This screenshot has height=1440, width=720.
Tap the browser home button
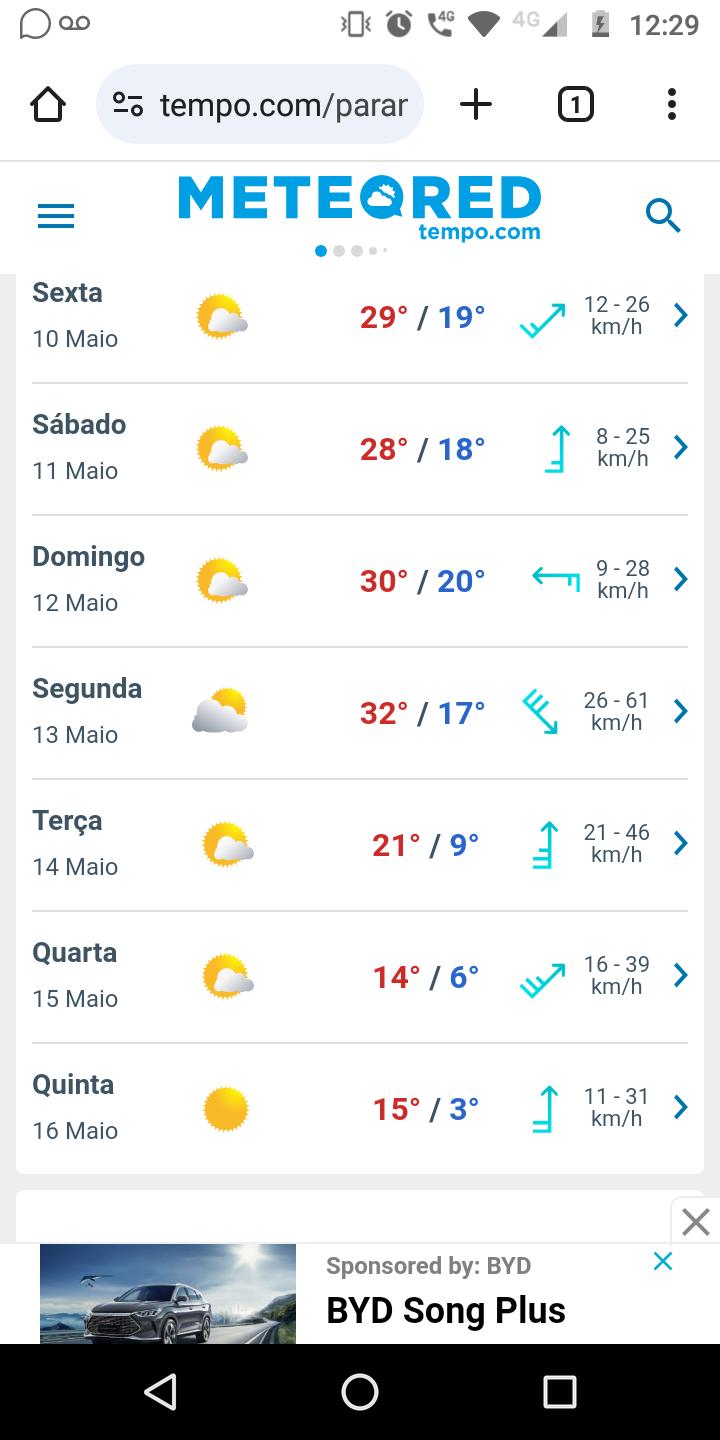click(x=48, y=104)
